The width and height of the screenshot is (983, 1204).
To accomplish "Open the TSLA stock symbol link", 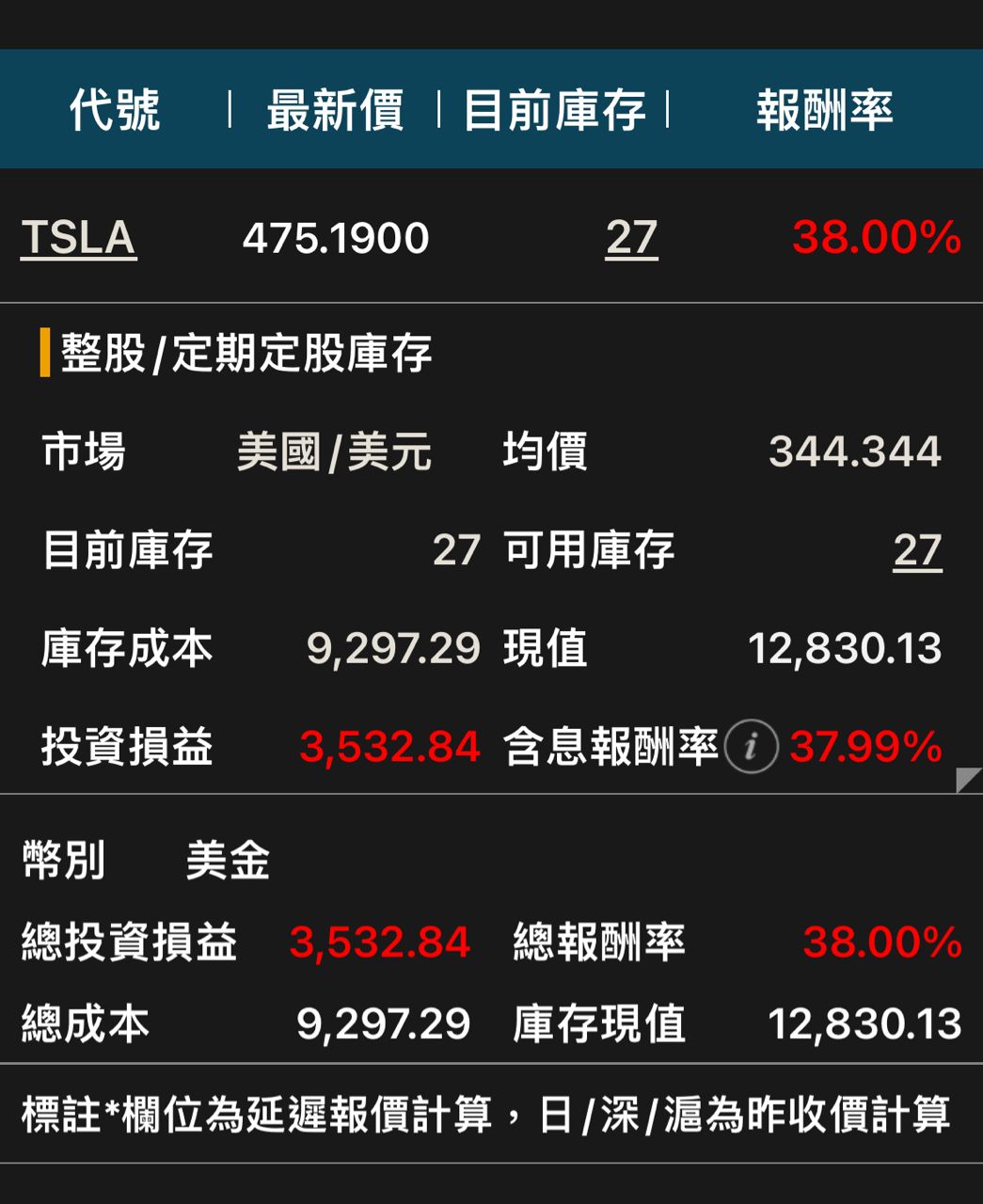I will [x=79, y=237].
